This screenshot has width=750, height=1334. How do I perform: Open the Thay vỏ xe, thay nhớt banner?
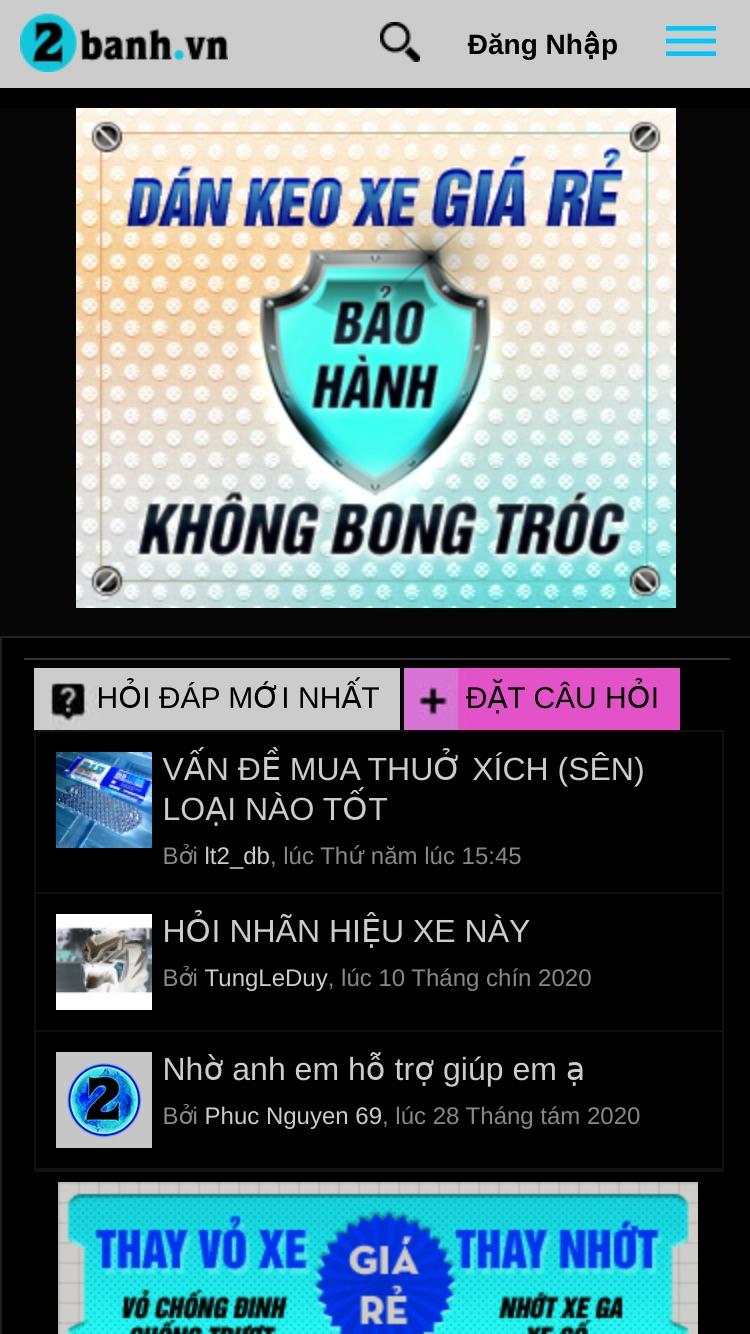[378, 1258]
